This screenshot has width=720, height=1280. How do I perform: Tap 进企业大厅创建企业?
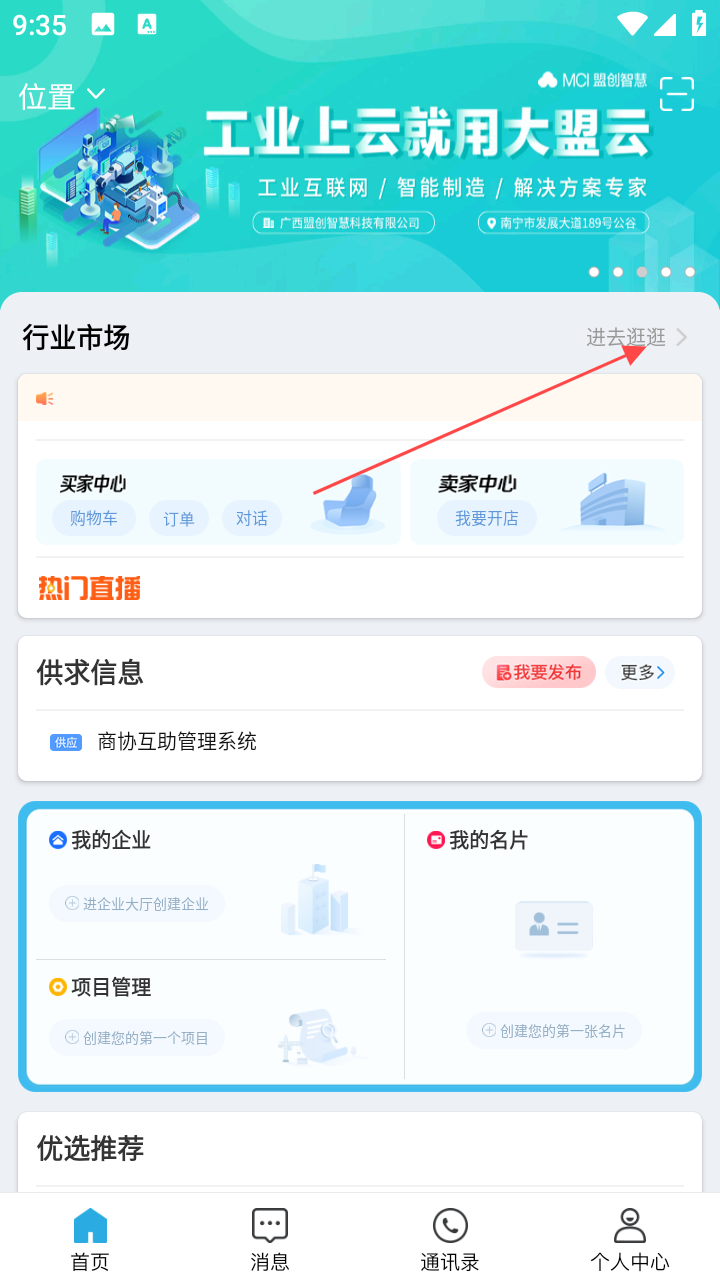coord(137,904)
